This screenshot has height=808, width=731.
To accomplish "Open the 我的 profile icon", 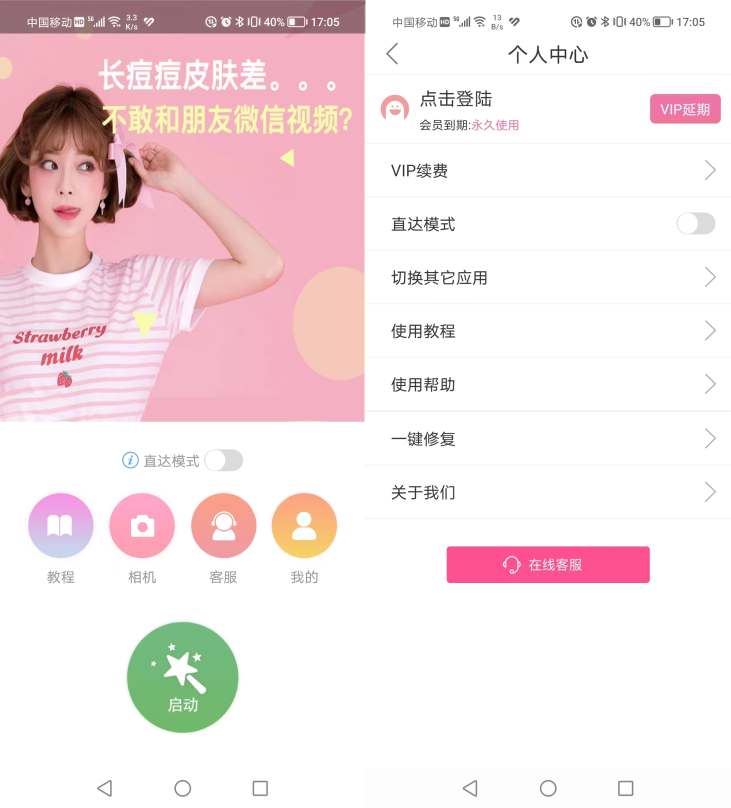I will pyautogui.click(x=304, y=526).
